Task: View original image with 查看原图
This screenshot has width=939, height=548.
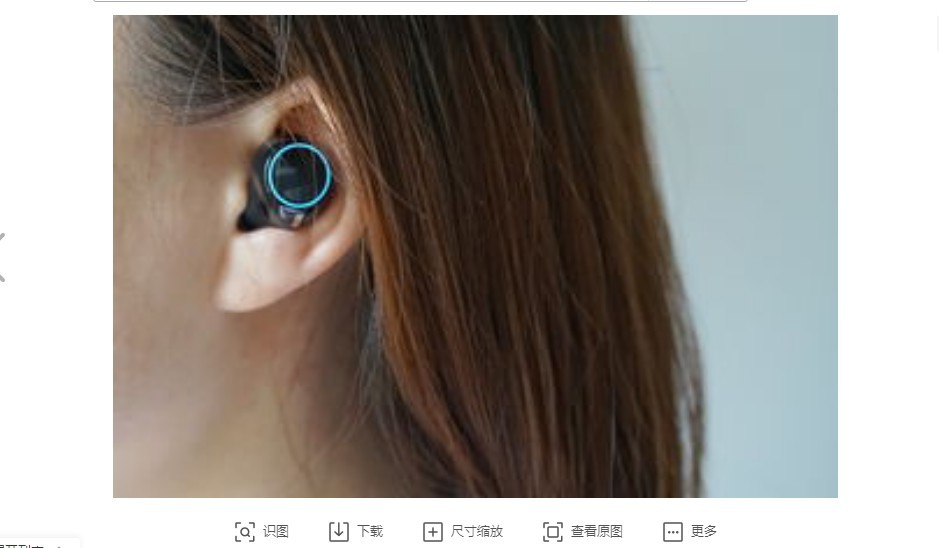Action: pyautogui.click(x=583, y=531)
